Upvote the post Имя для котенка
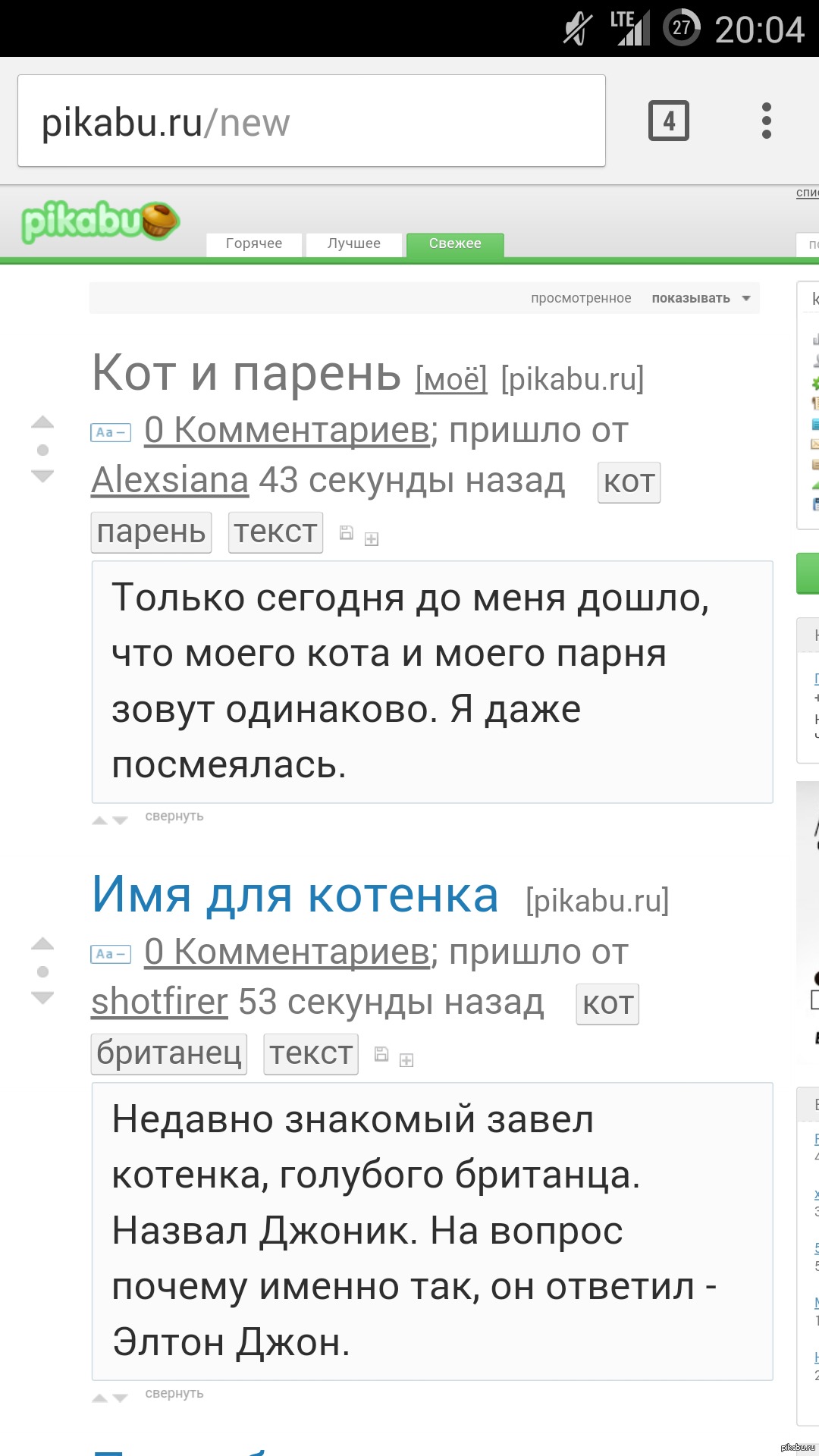This screenshot has height=1456, width=819. pos(42,944)
